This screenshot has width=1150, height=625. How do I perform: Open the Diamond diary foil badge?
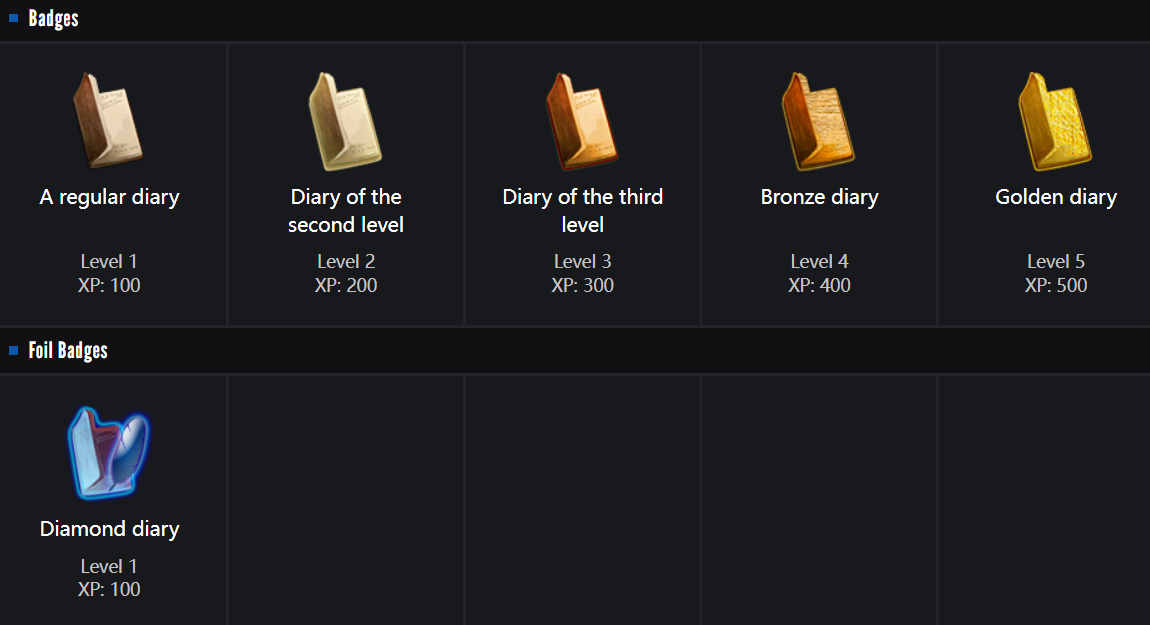pyautogui.click(x=109, y=455)
